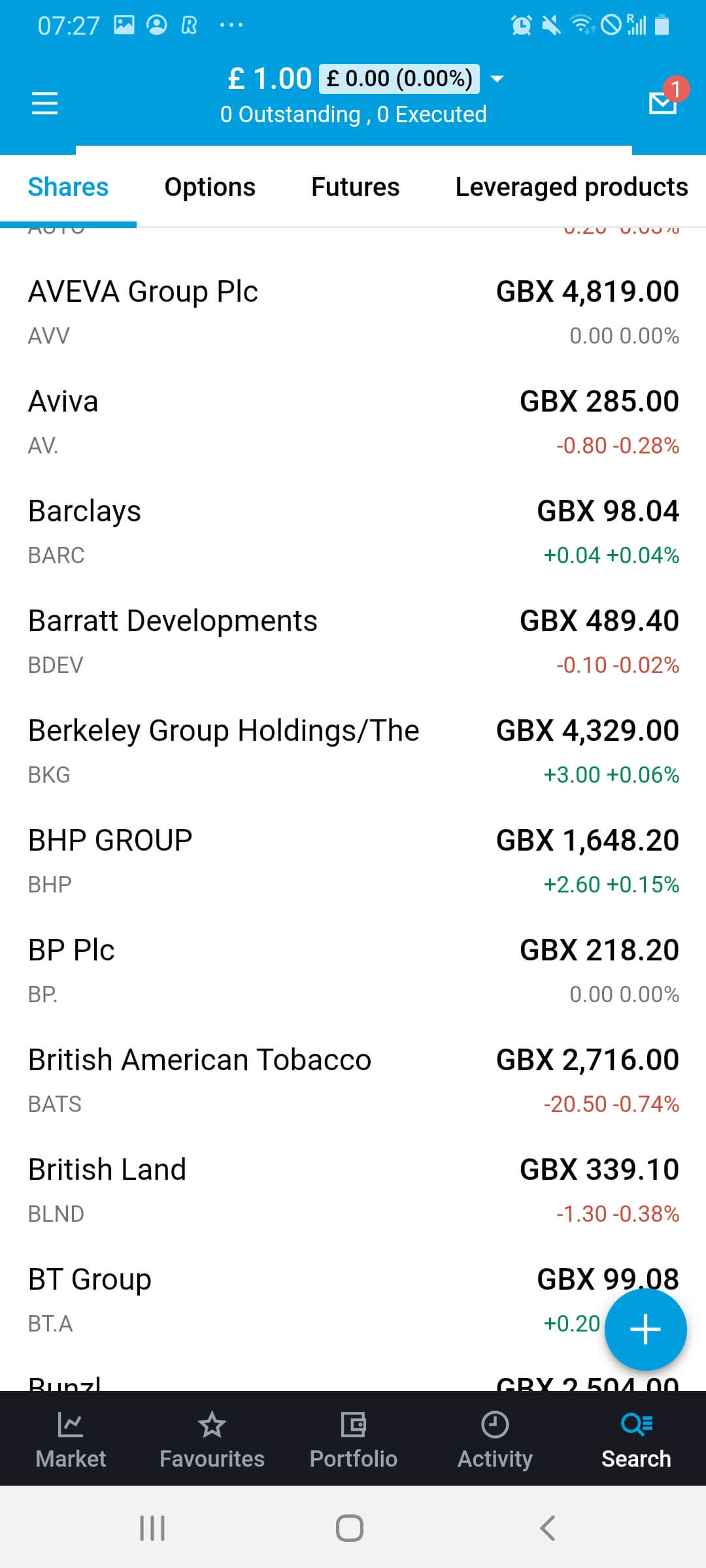Viewport: 706px width, 1568px height.
Task: Expand the account balance dropdown arrow
Action: [x=497, y=78]
